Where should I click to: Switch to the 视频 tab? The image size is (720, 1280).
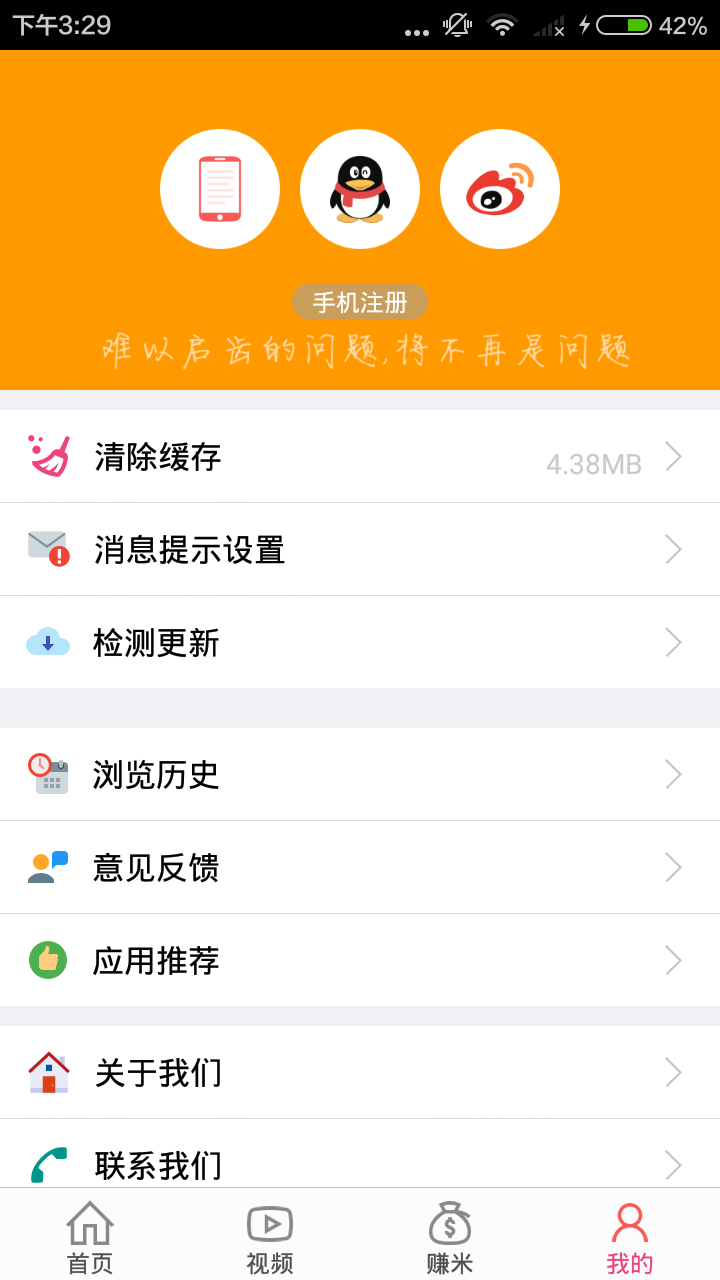270,1235
